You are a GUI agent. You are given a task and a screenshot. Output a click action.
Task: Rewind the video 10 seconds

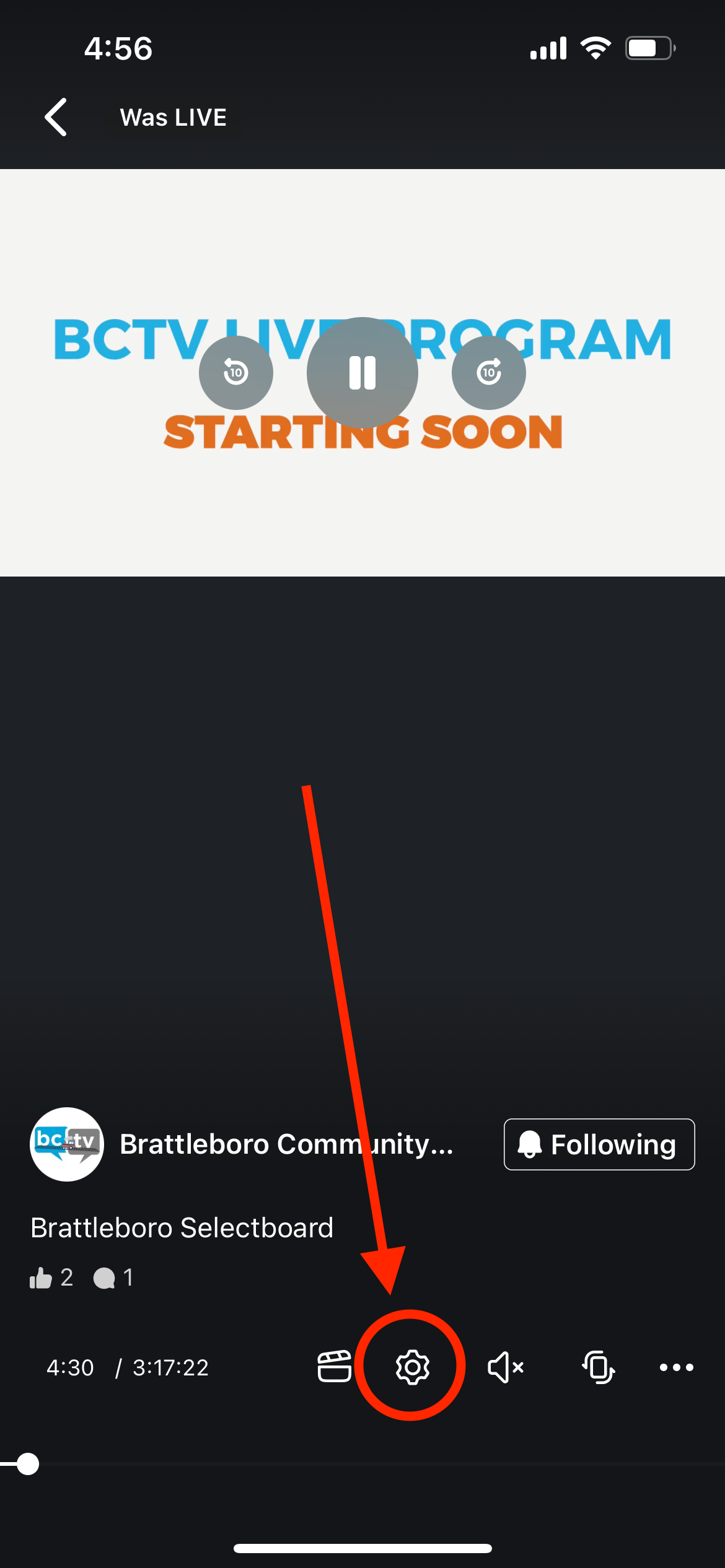pyautogui.click(x=236, y=373)
